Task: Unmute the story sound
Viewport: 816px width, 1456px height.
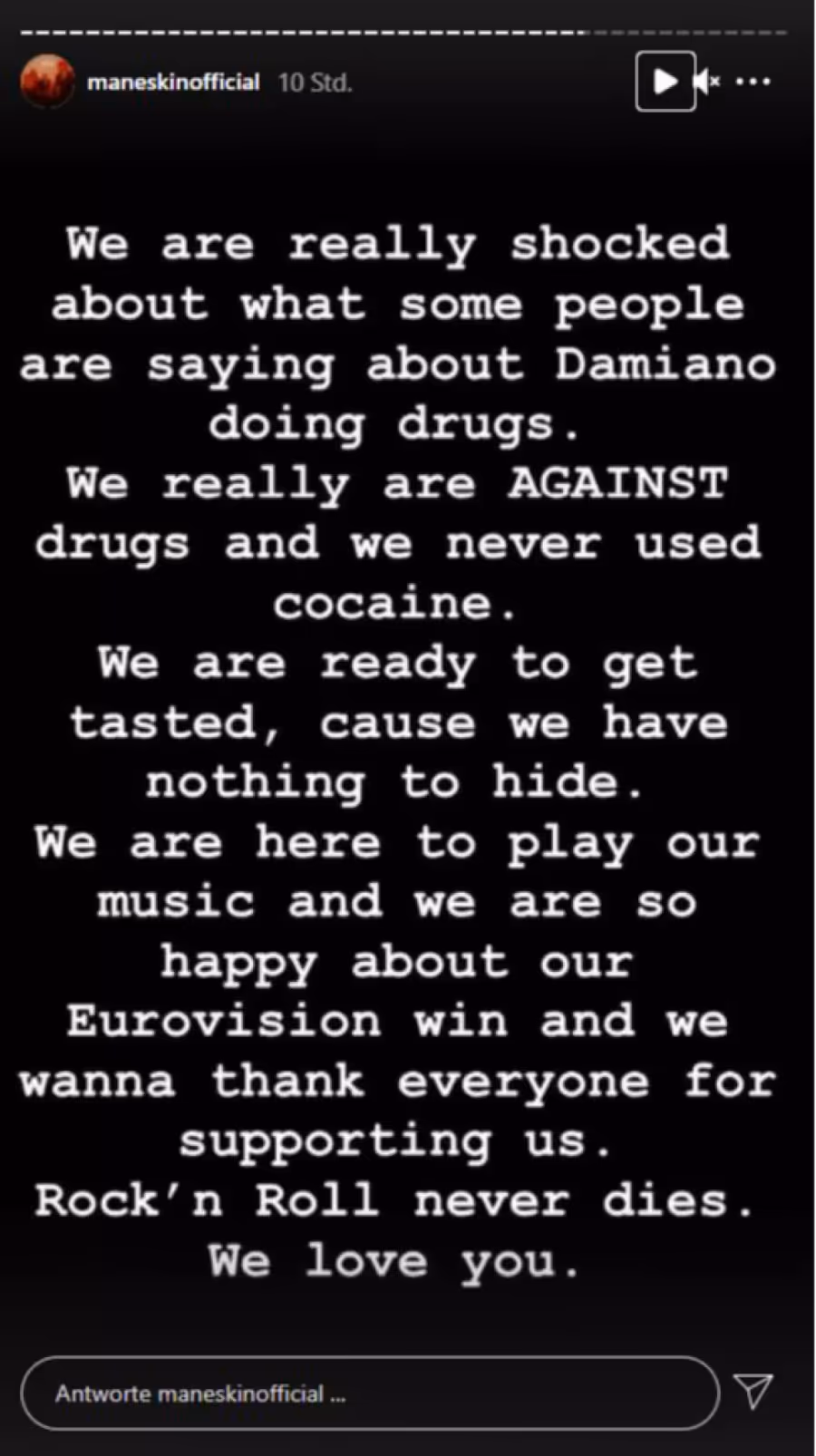Action: [707, 82]
